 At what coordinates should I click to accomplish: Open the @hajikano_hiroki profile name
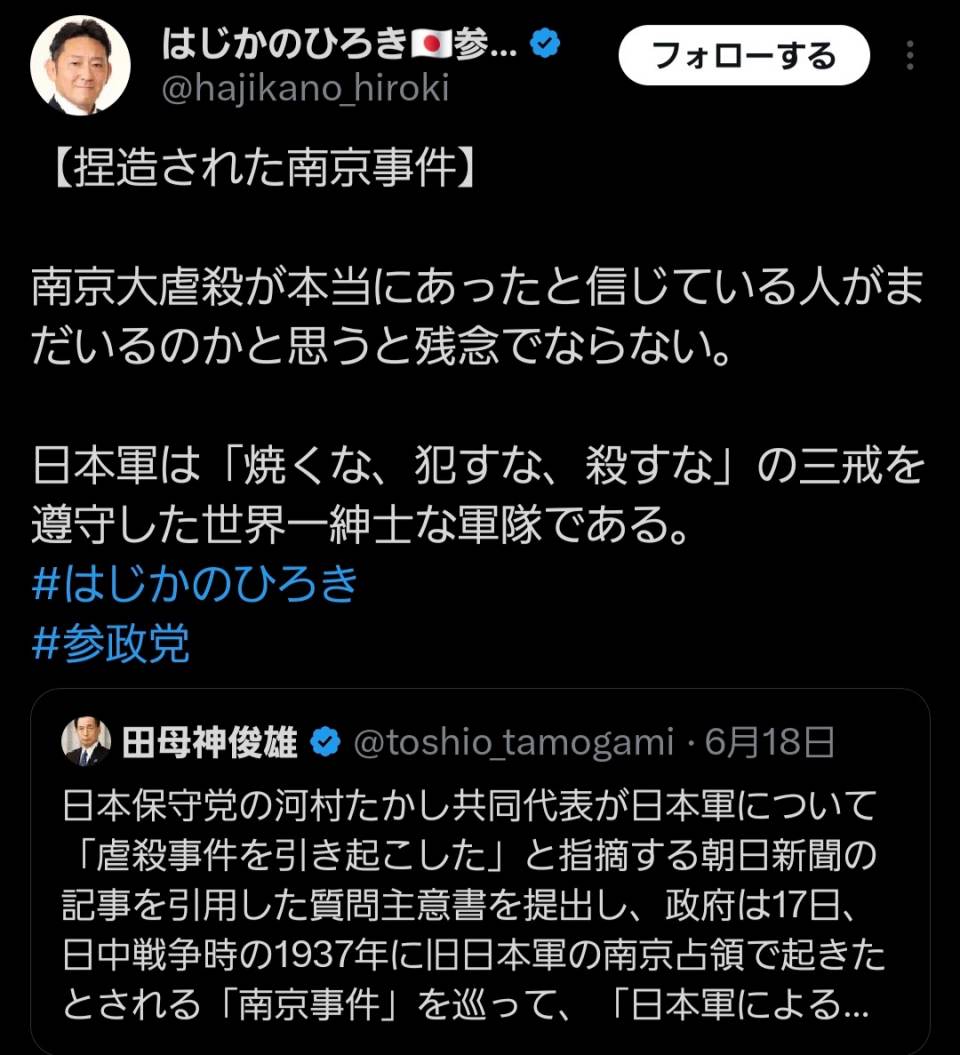305,89
